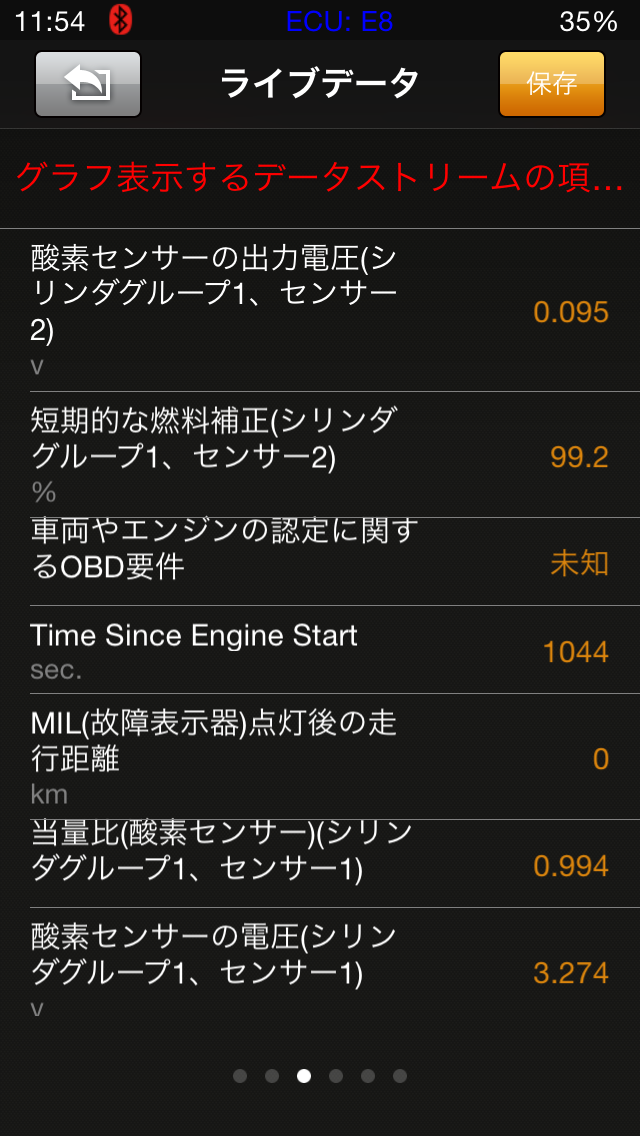Go back using the return arrow button
640x1136 pixels.
(88, 84)
